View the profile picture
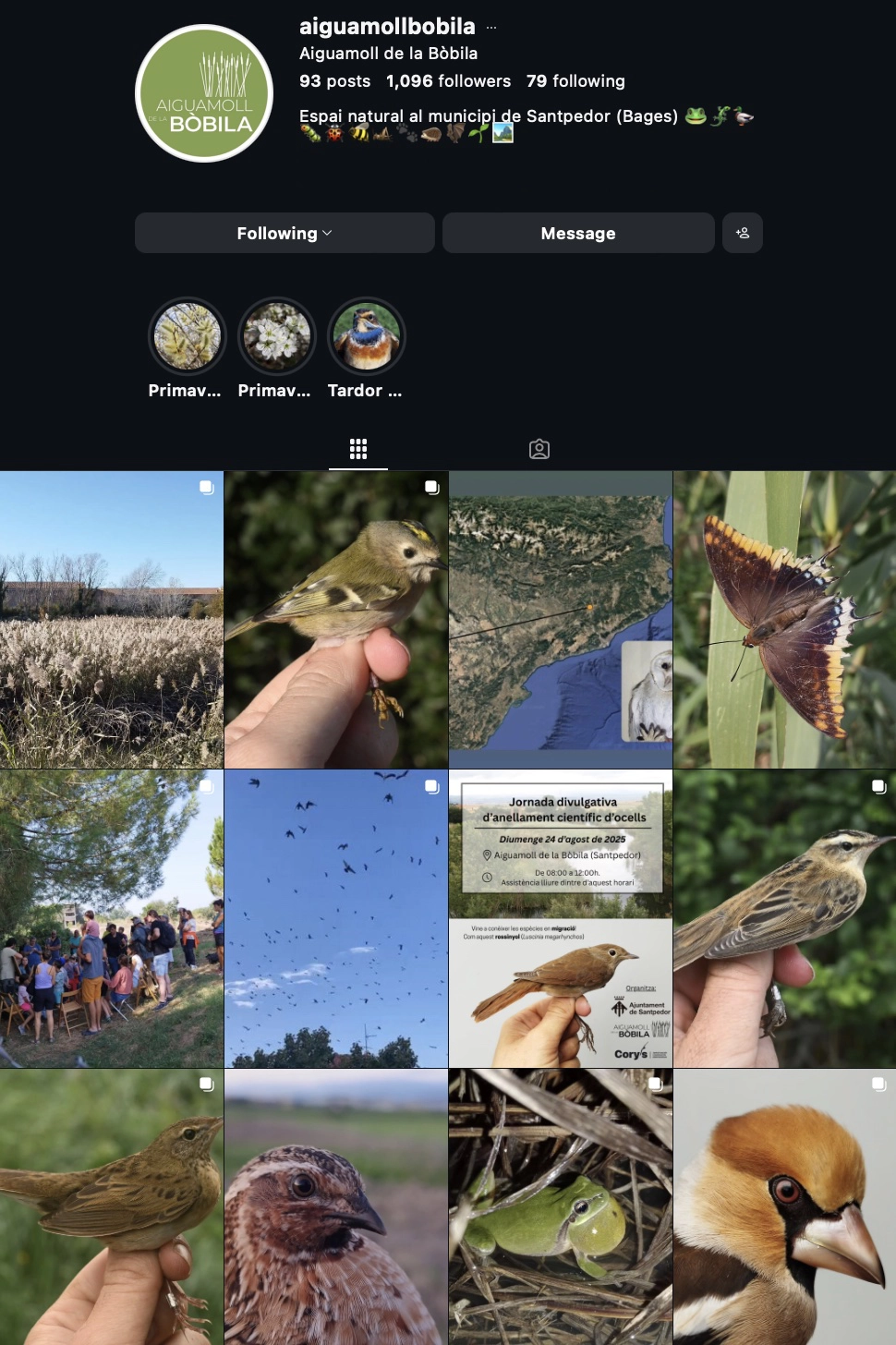This screenshot has height=1345, width=896. pos(204,93)
